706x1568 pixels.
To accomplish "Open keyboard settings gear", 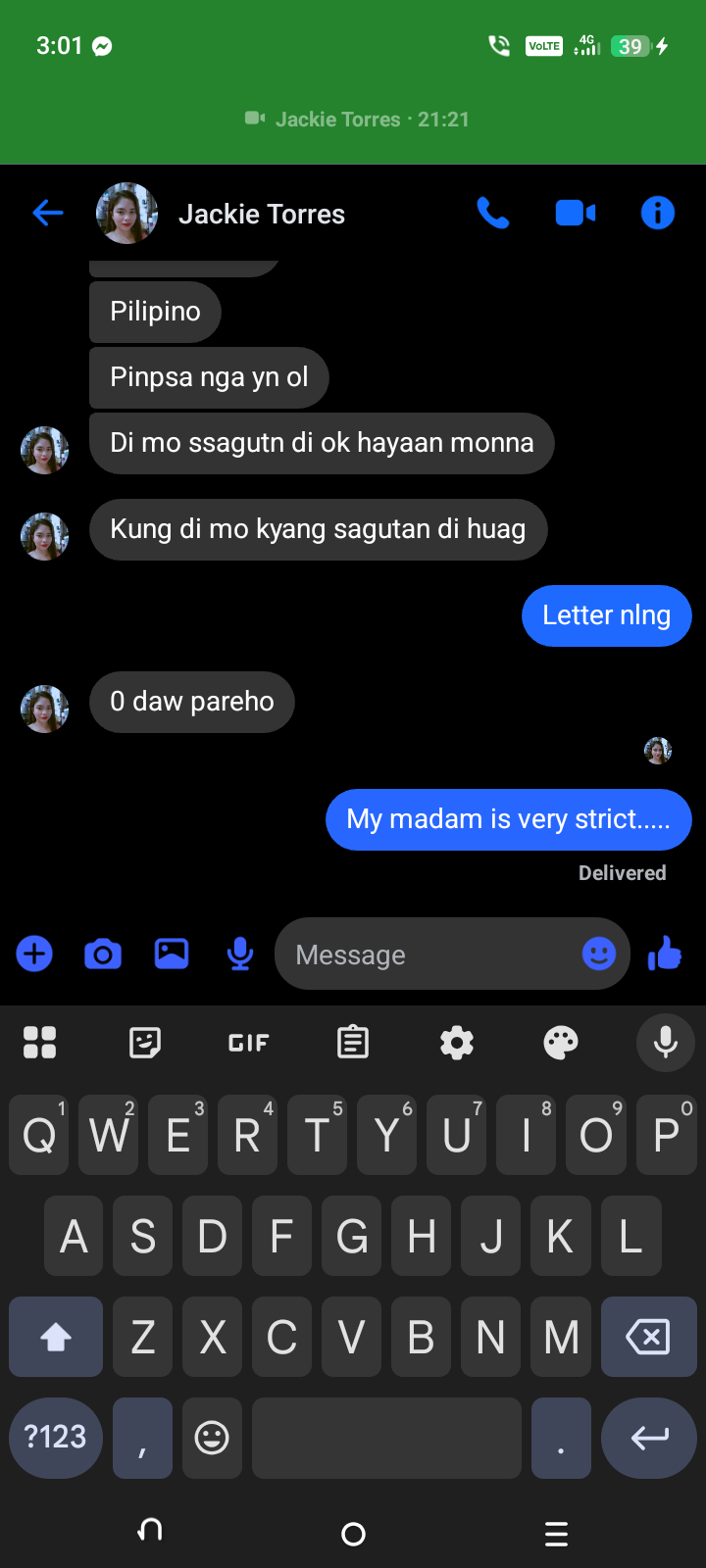I will coord(457,1043).
